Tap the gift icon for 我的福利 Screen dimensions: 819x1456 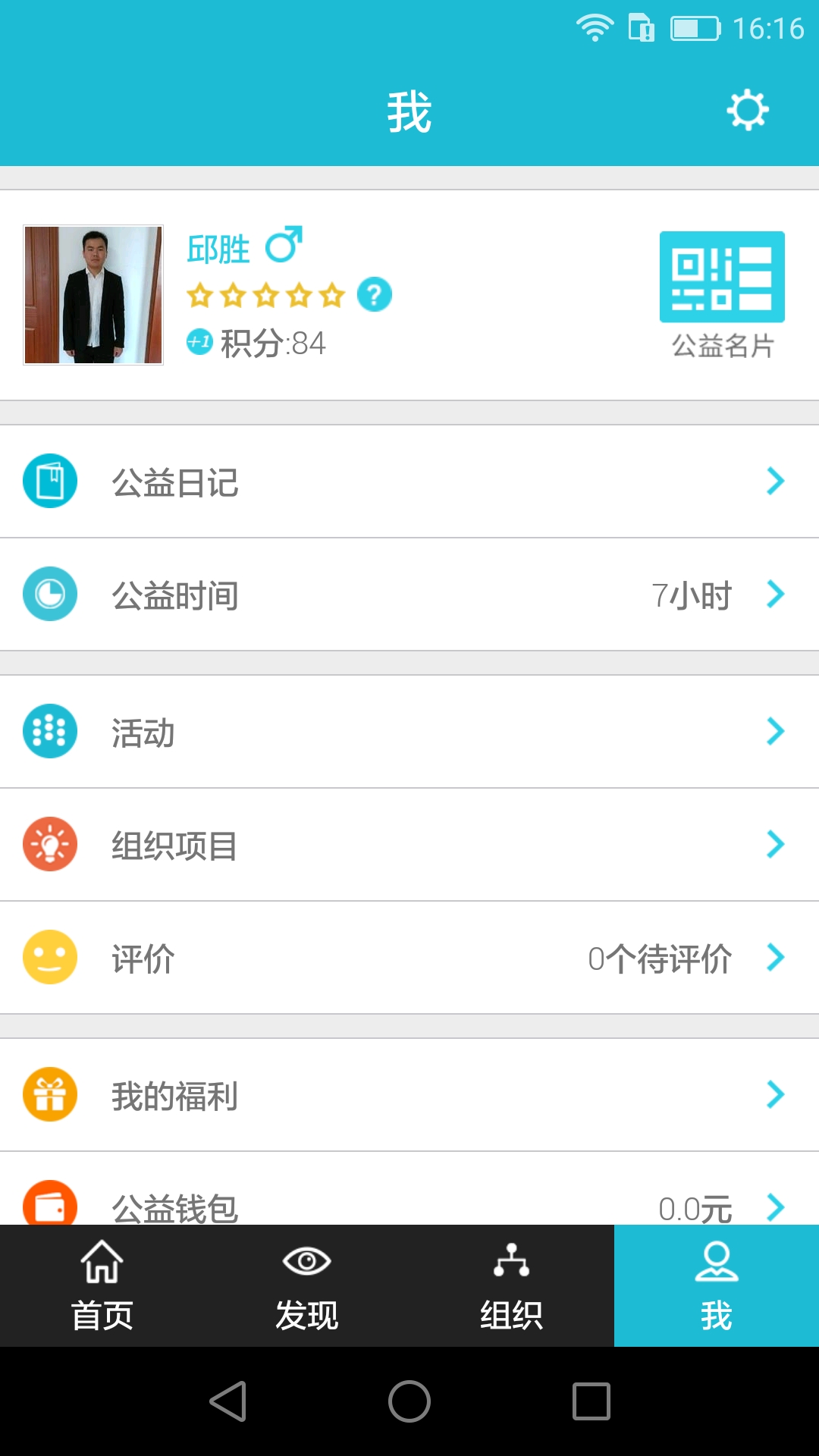pyautogui.click(x=50, y=1095)
